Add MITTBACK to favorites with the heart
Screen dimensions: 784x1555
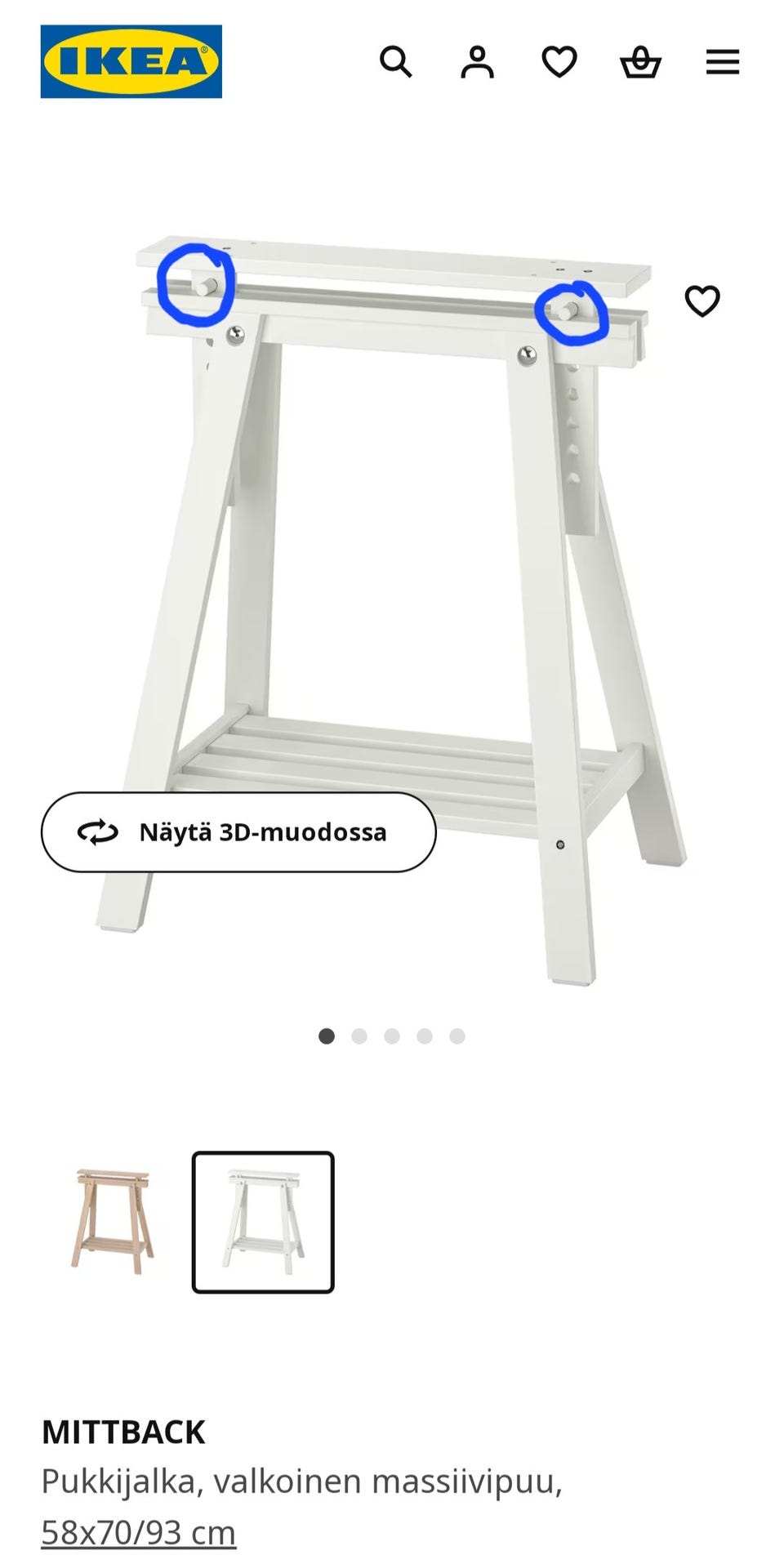coord(702,301)
